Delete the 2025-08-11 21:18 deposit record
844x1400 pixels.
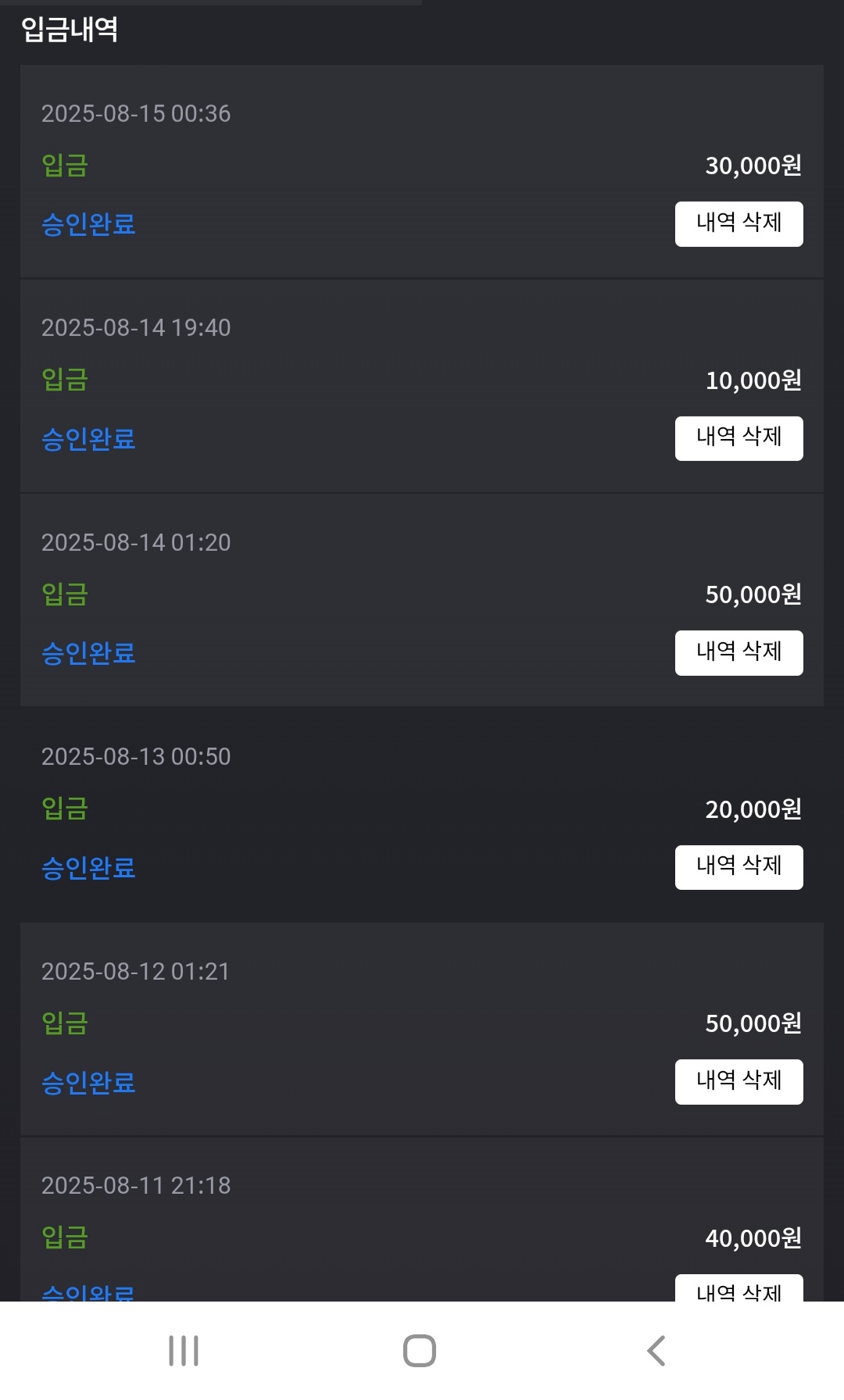[x=738, y=1289]
